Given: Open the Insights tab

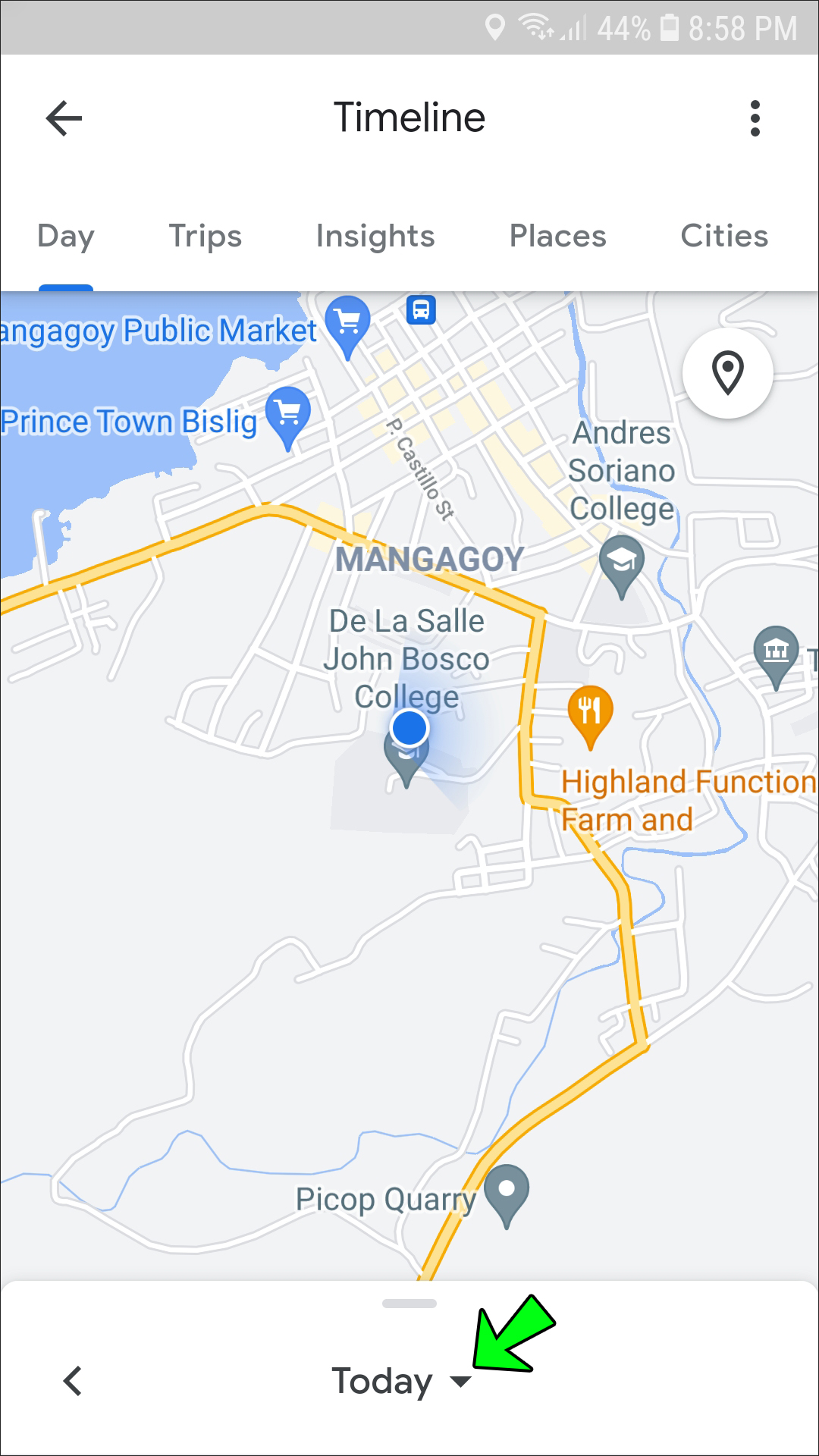Looking at the screenshot, I should tap(375, 237).
